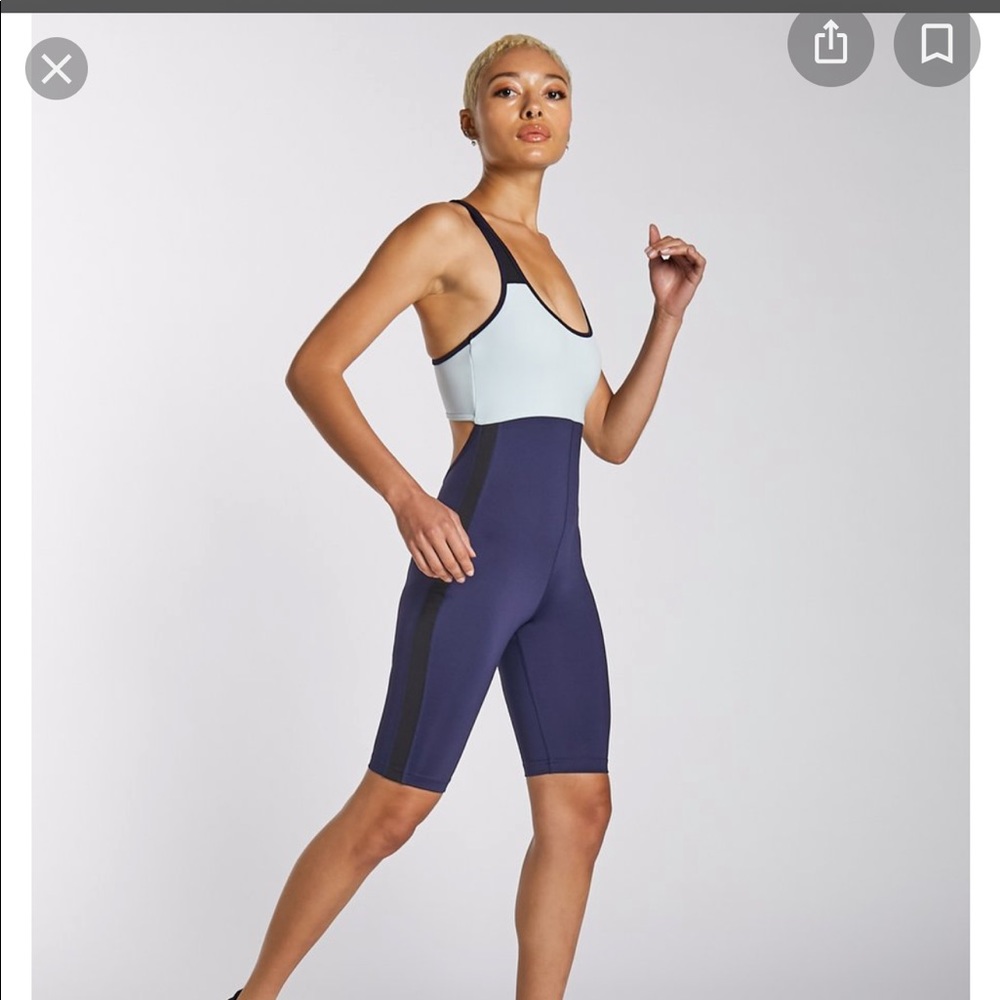Close the full-screen image viewer
Screen dimensions: 1000x1000
coord(57,69)
